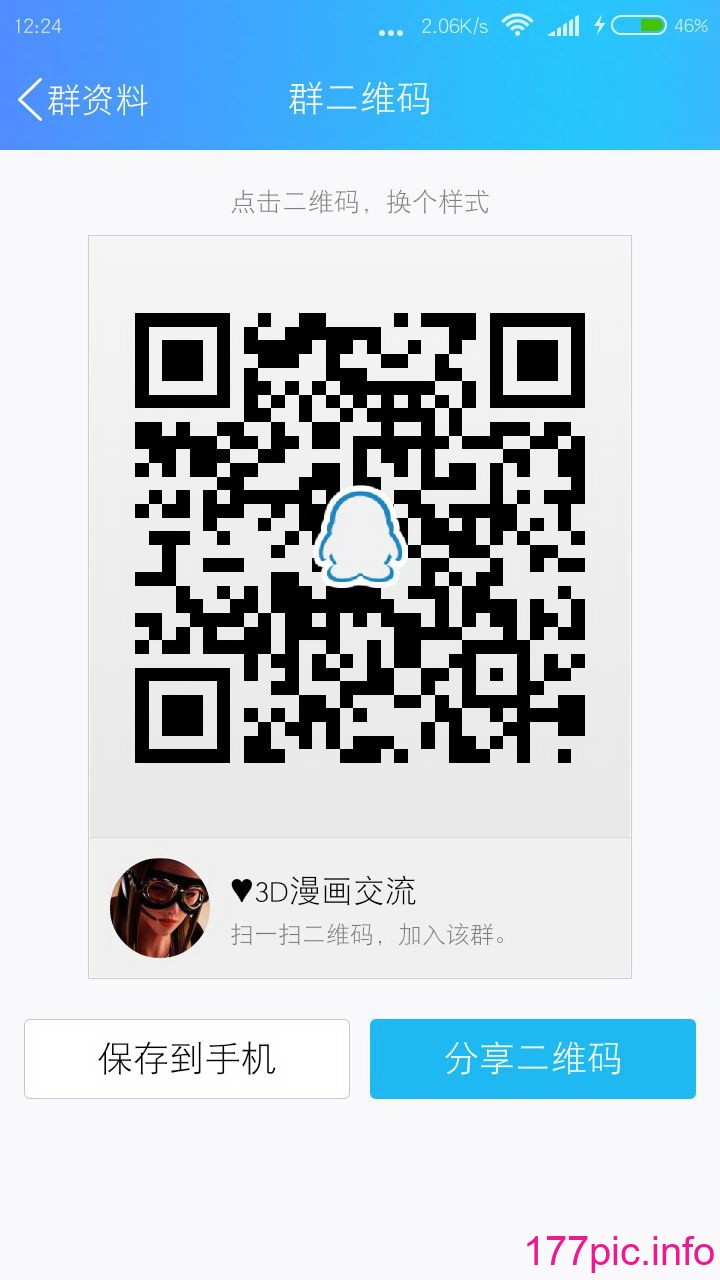Go back to 群资料
This screenshot has height=1280, width=720.
coord(83,100)
